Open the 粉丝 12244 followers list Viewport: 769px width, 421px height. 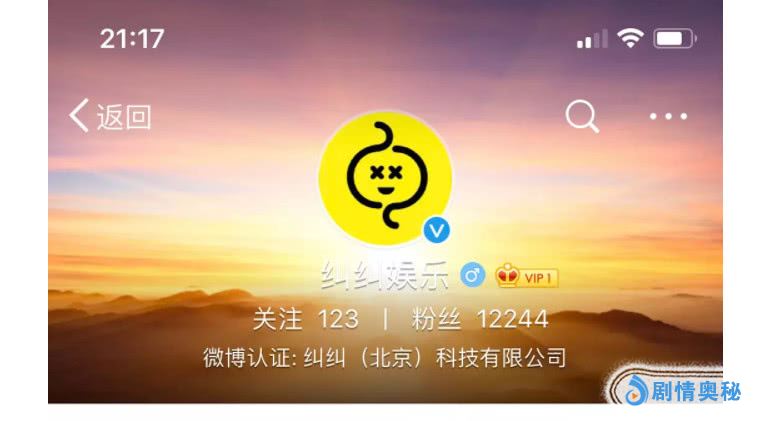(x=479, y=319)
